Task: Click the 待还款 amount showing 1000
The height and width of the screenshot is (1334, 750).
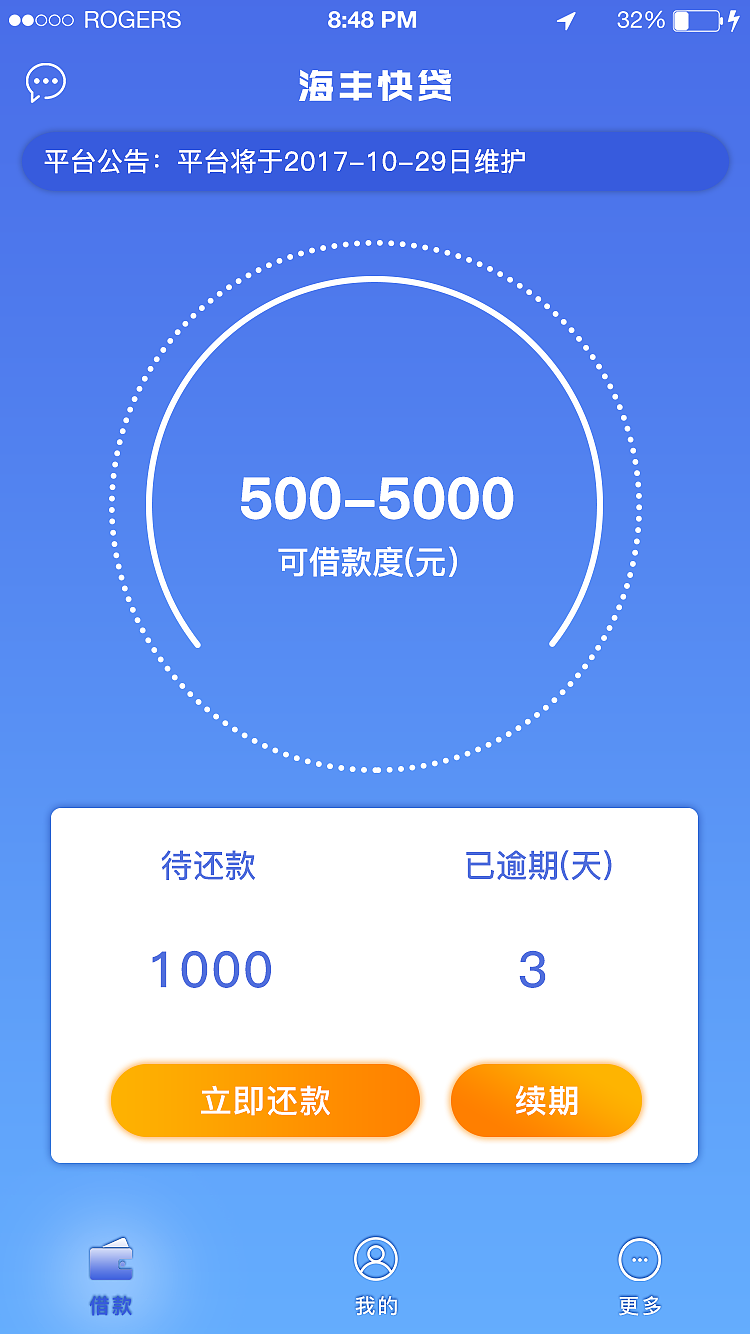Action: [x=209, y=968]
